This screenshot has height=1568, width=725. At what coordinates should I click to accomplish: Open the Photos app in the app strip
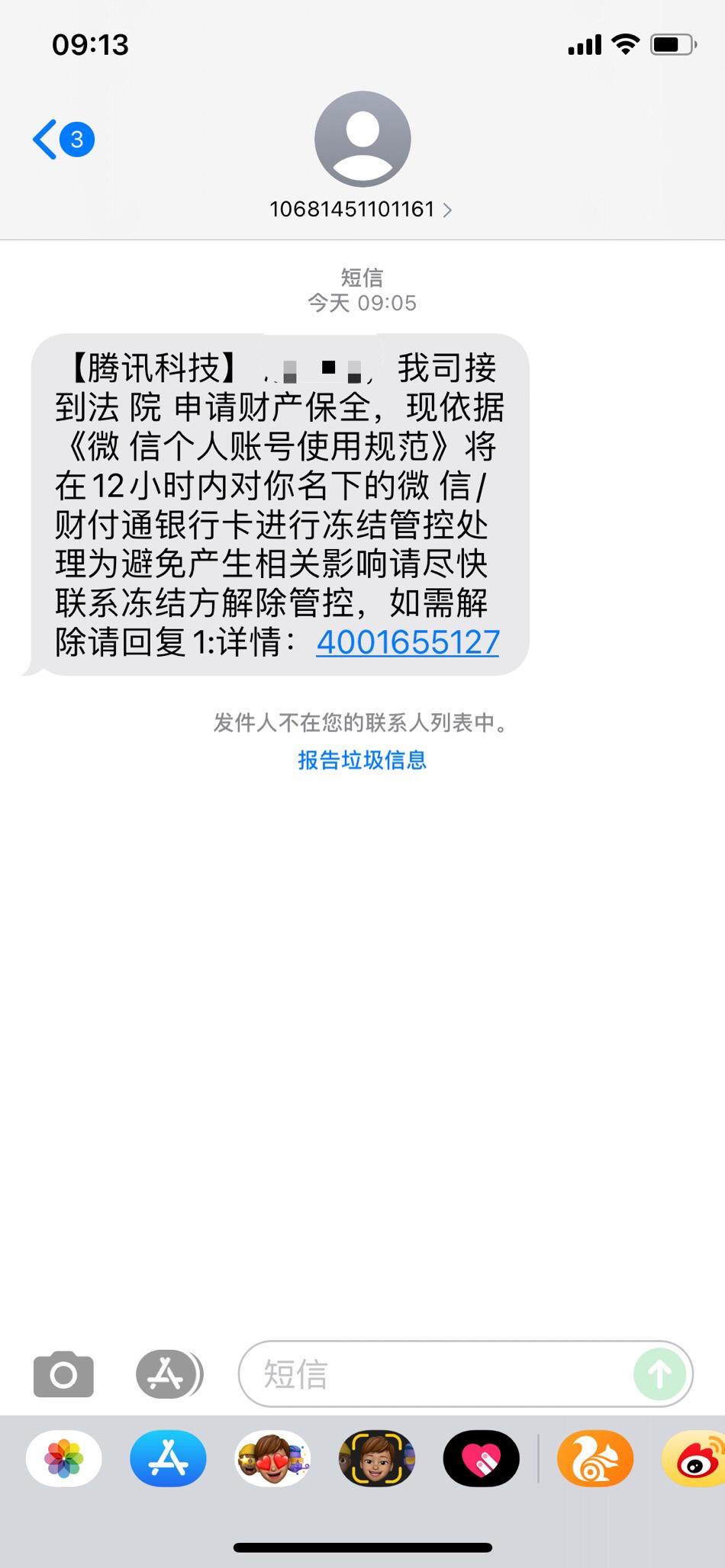click(x=64, y=1459)
